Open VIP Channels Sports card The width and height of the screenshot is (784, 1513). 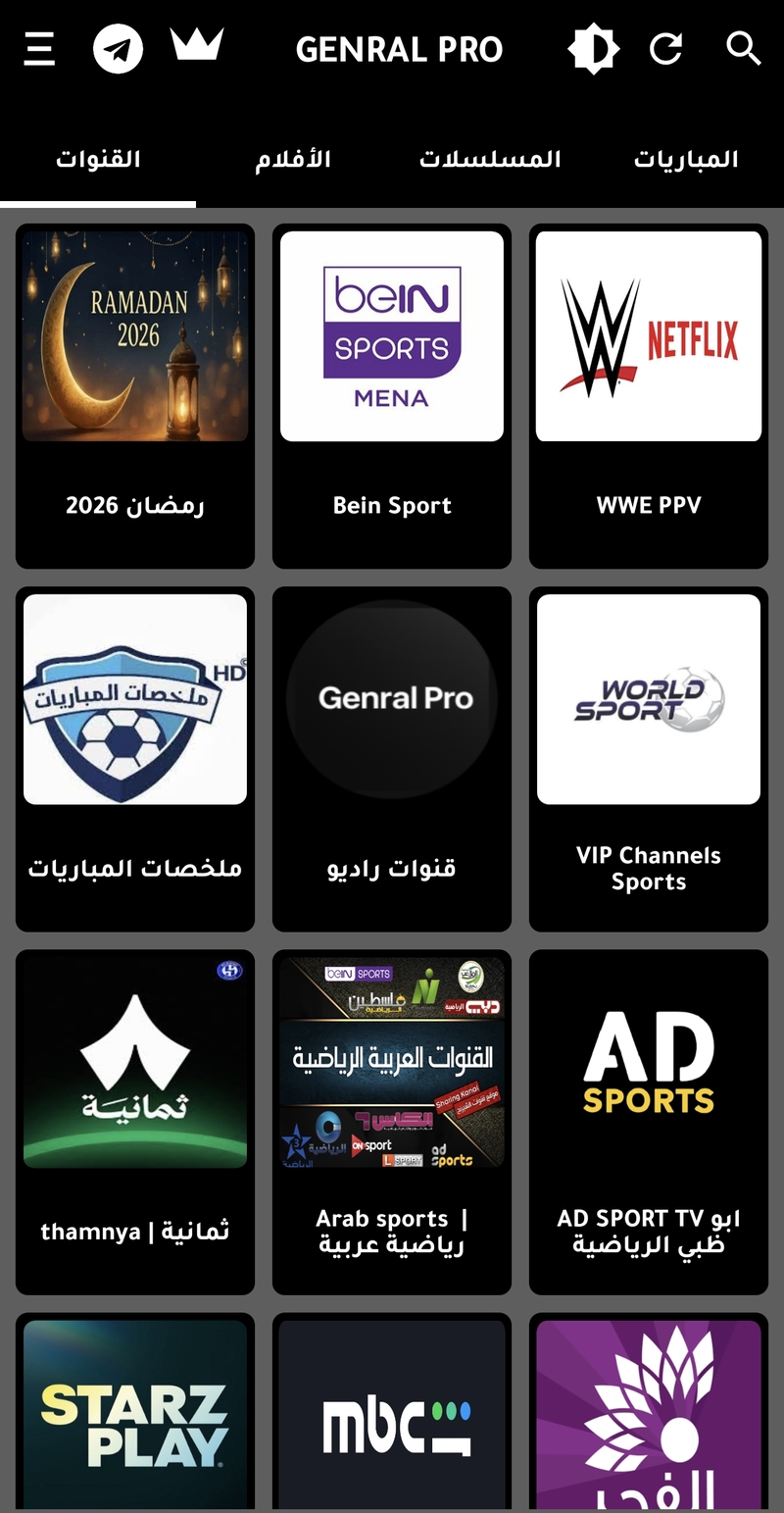(x=649, y=758)
